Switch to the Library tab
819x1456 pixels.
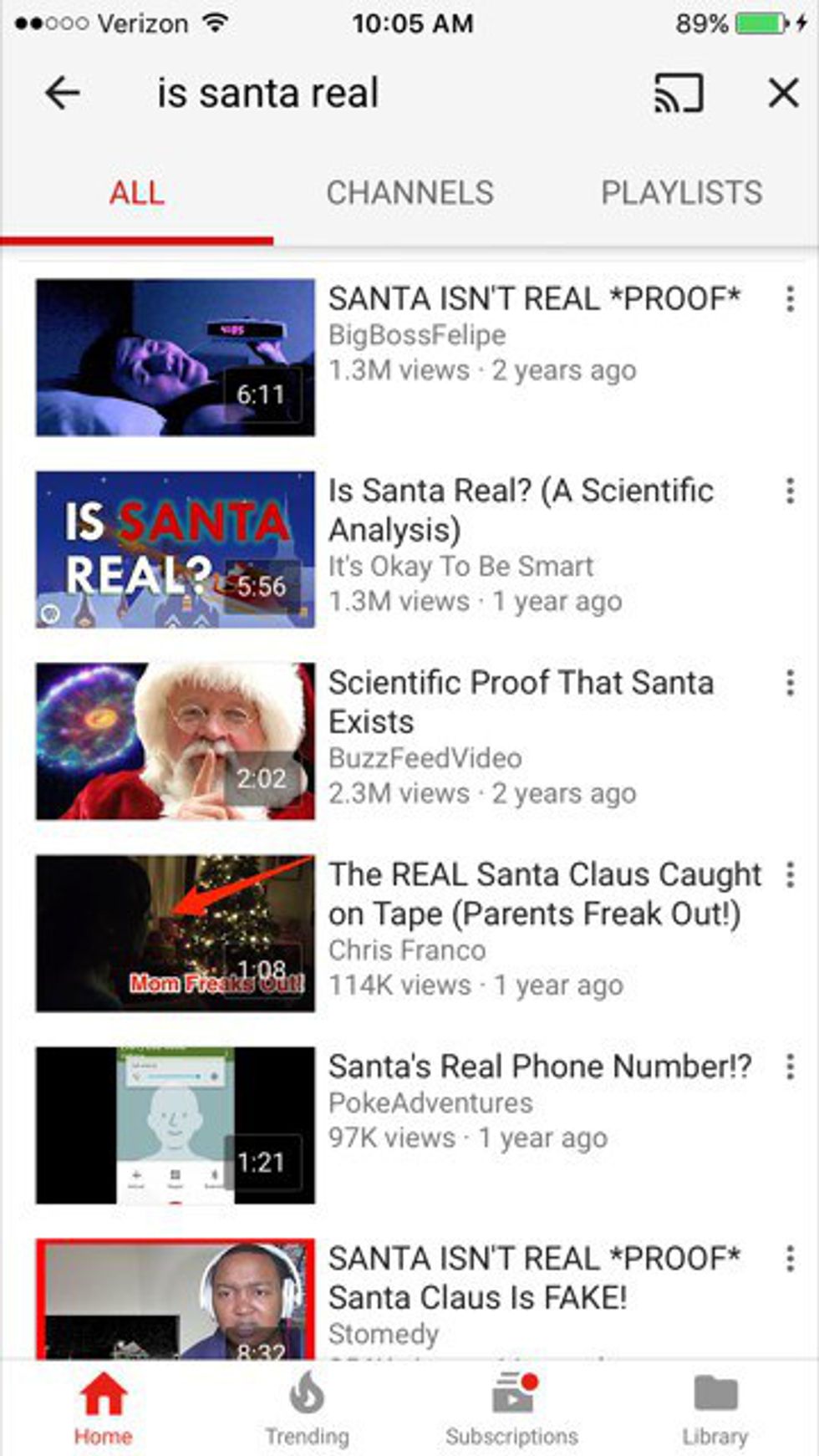tap(715, 1409)
